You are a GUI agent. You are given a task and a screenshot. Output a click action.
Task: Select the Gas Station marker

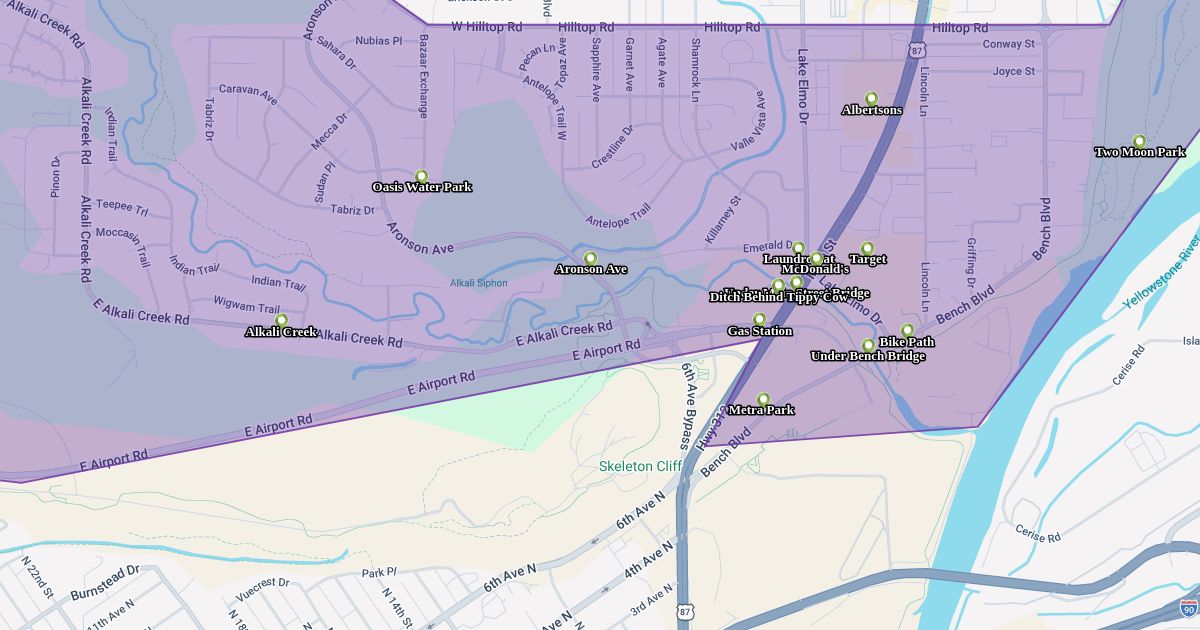point(759,320)
